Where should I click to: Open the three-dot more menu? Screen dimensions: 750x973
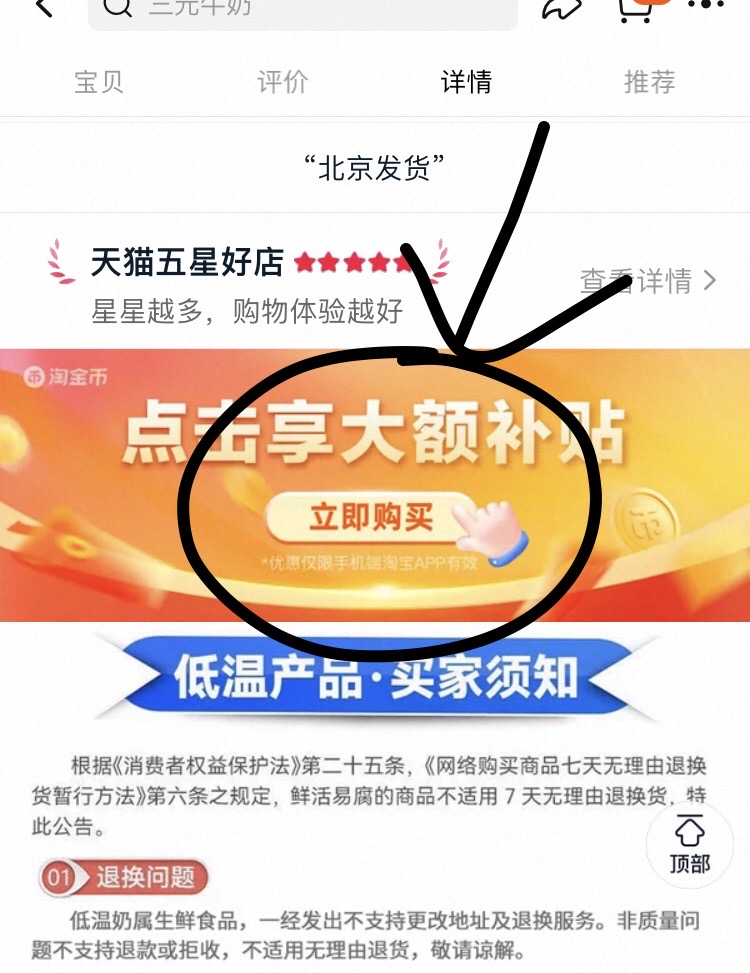pyautogui.click(x=707, y=6)
